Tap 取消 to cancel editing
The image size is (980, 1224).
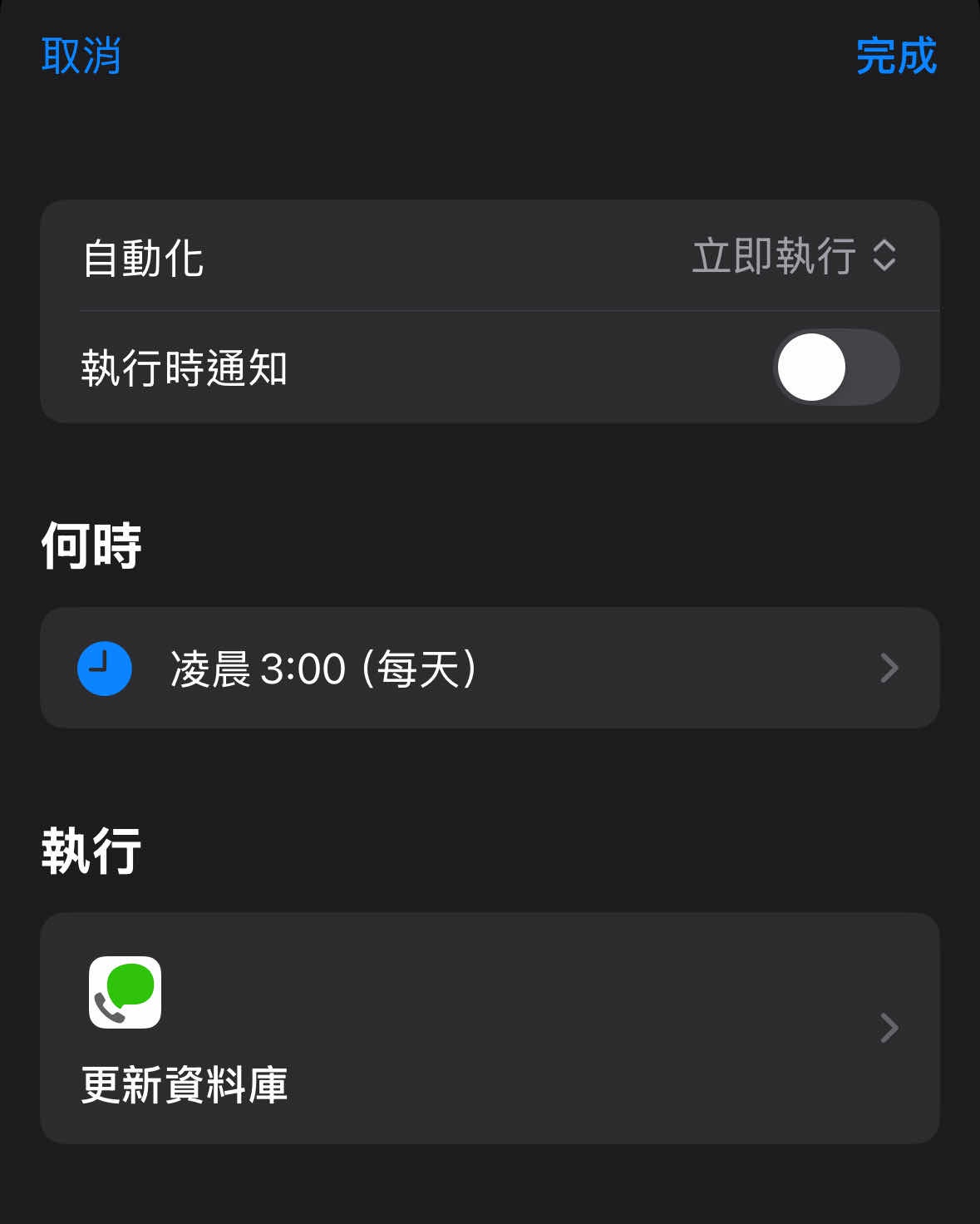tap(81, 57)
